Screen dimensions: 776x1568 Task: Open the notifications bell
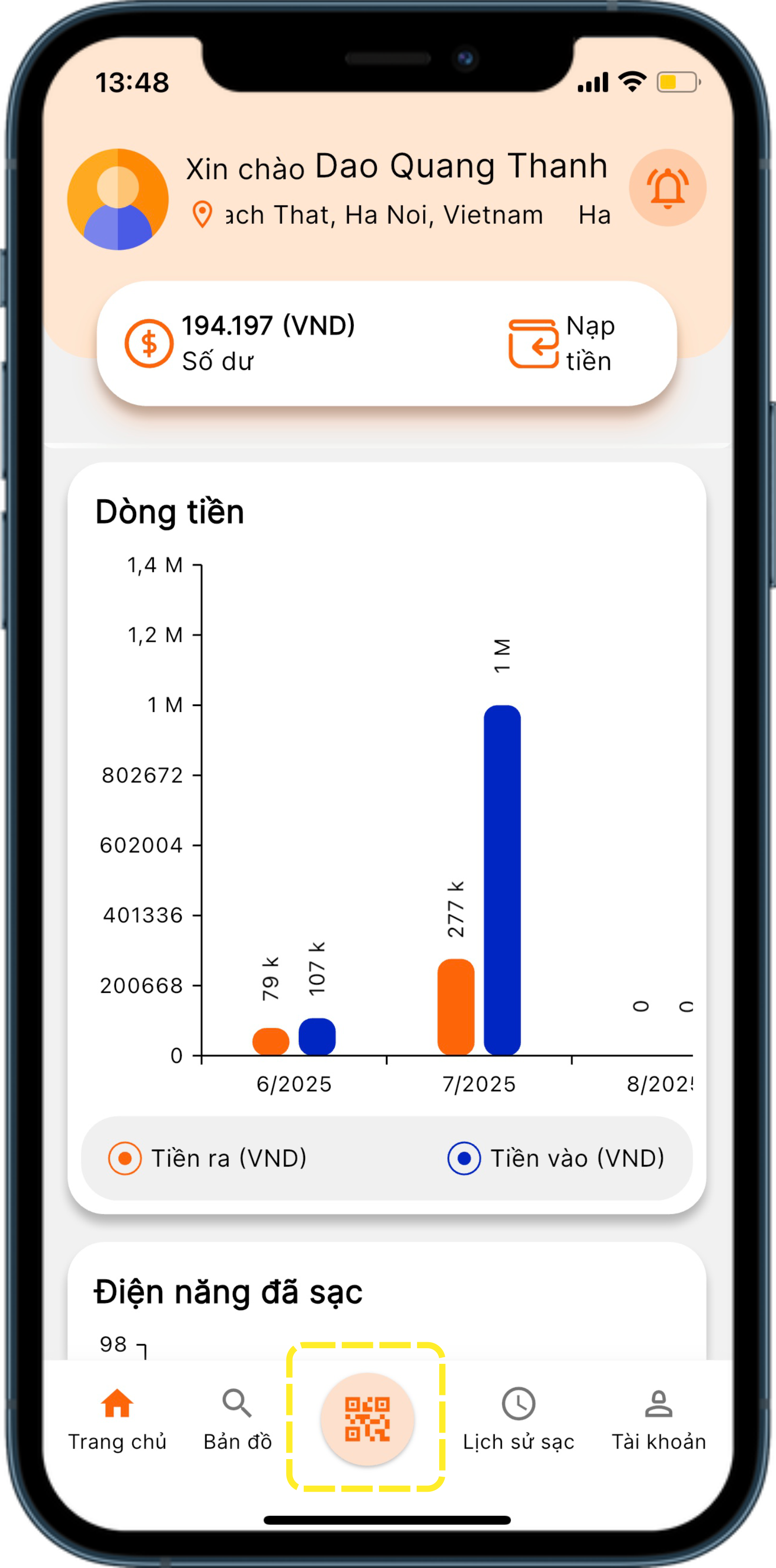click(x=668, y=188)
